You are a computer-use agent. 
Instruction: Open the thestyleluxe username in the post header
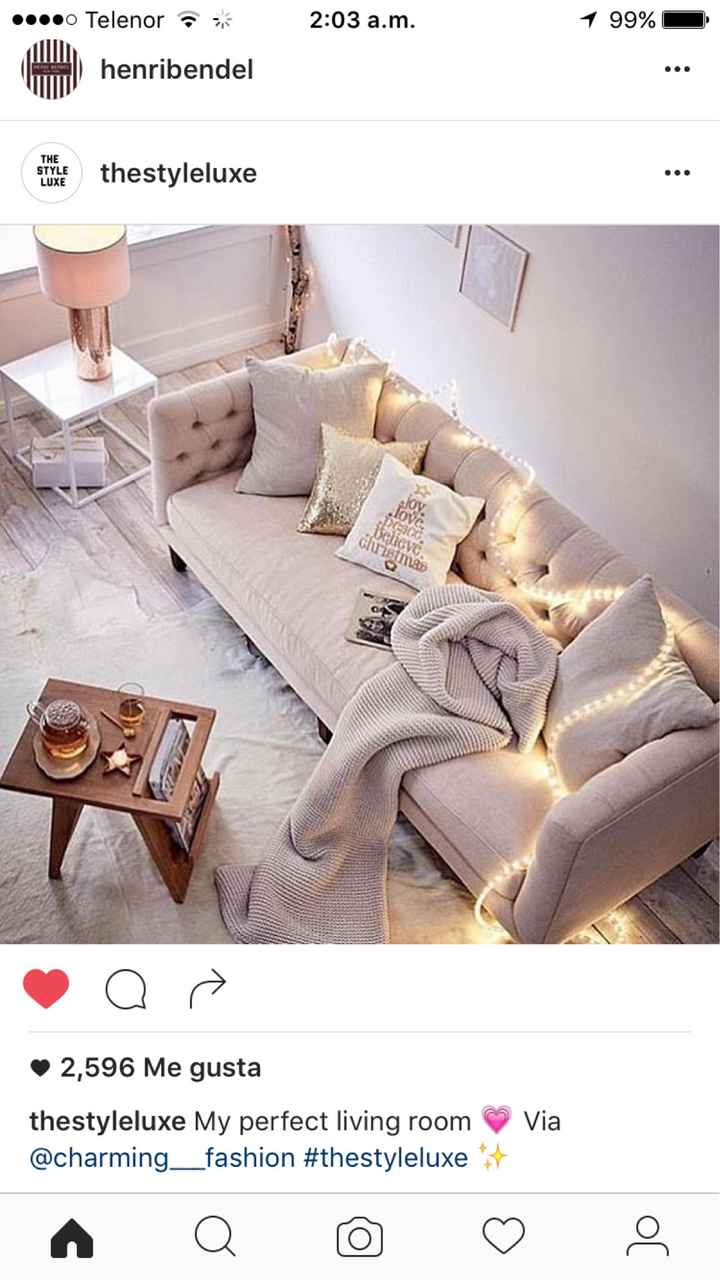[x=178, y=173]
